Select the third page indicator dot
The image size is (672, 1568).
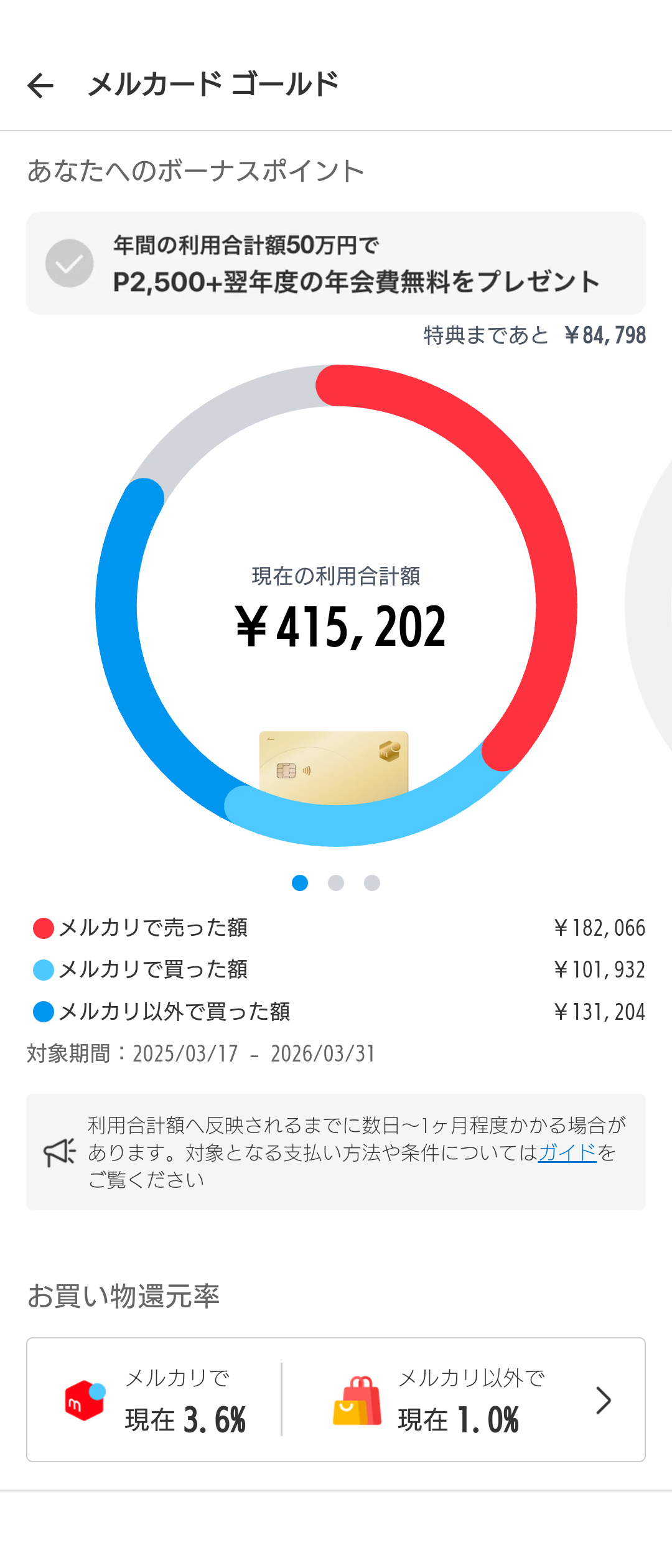pyautogui.click(x=372, y=883)
